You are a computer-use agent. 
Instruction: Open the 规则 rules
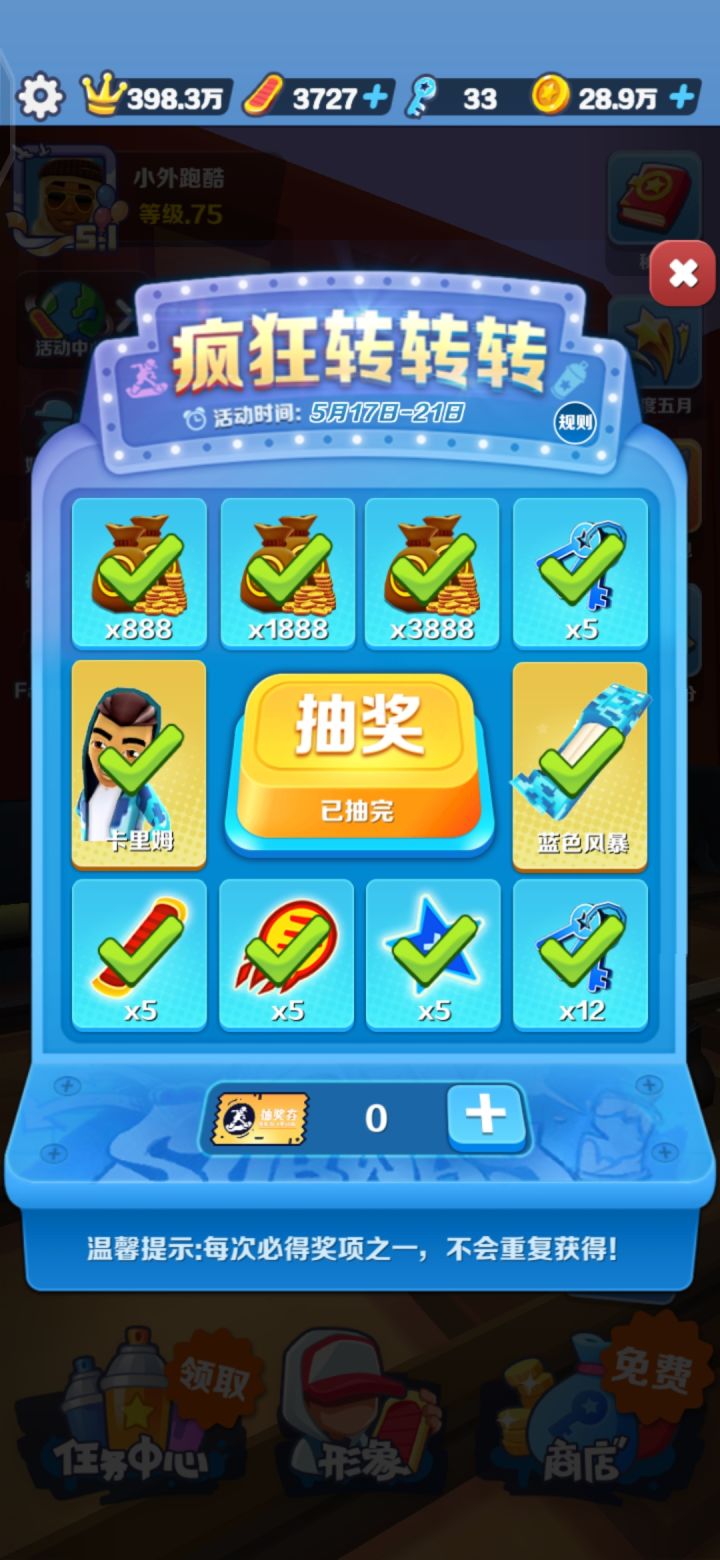tap(574, 423)
